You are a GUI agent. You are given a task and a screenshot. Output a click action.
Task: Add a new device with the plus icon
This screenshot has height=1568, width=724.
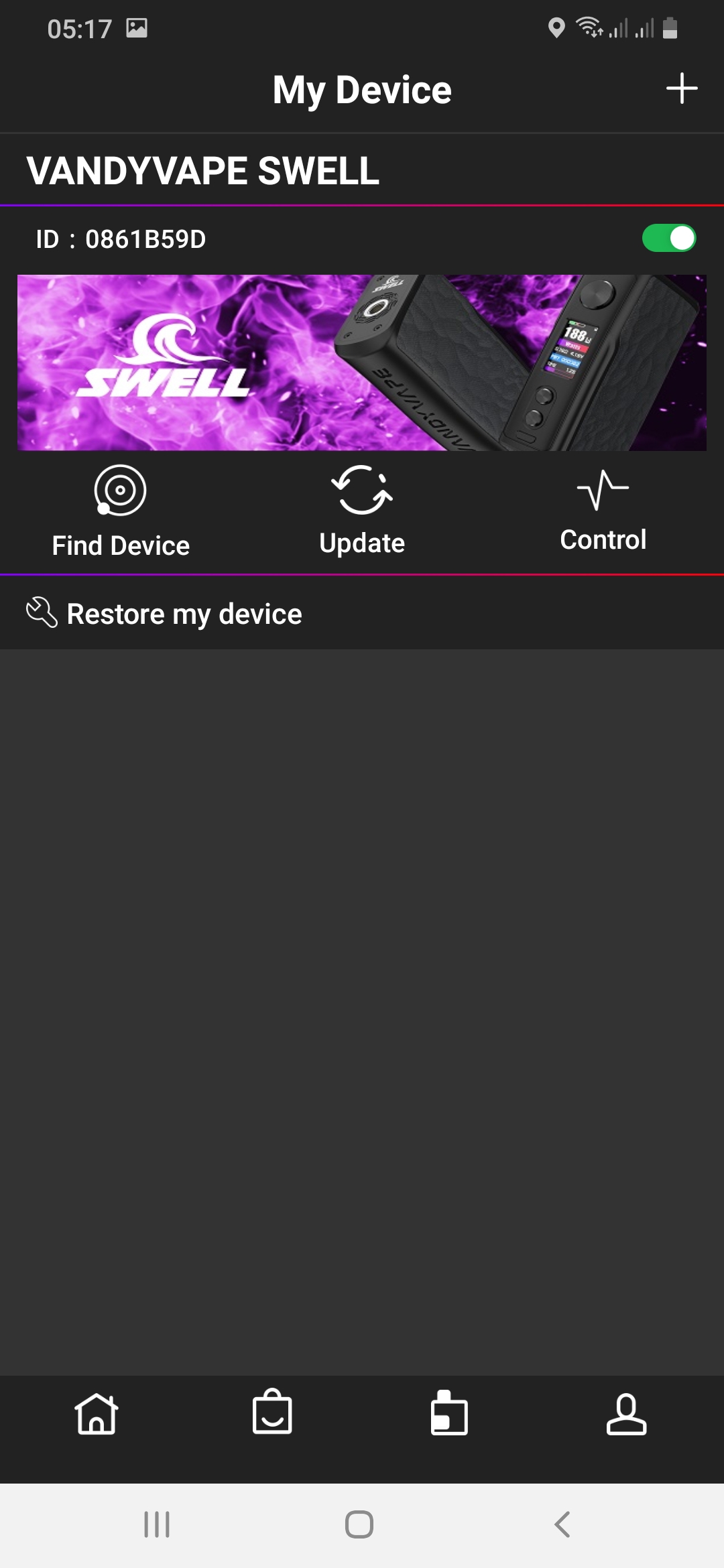(x=682, y=88)
